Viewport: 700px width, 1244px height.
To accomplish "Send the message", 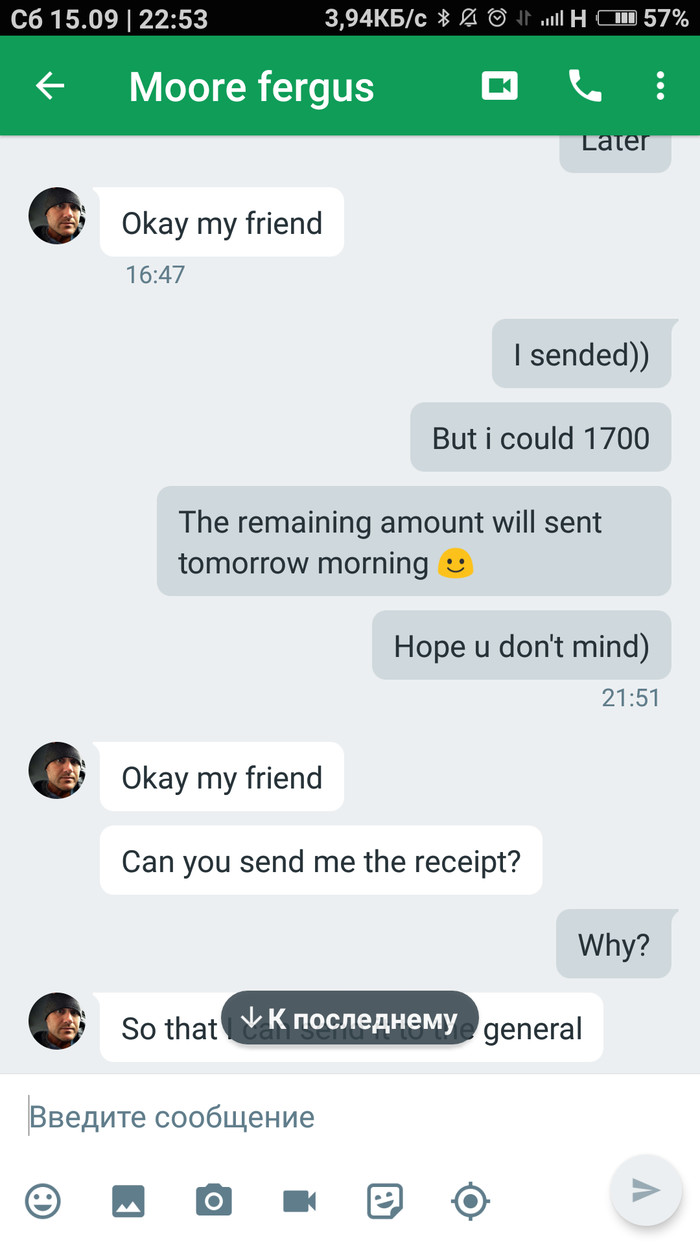I will pos(646,1190).
